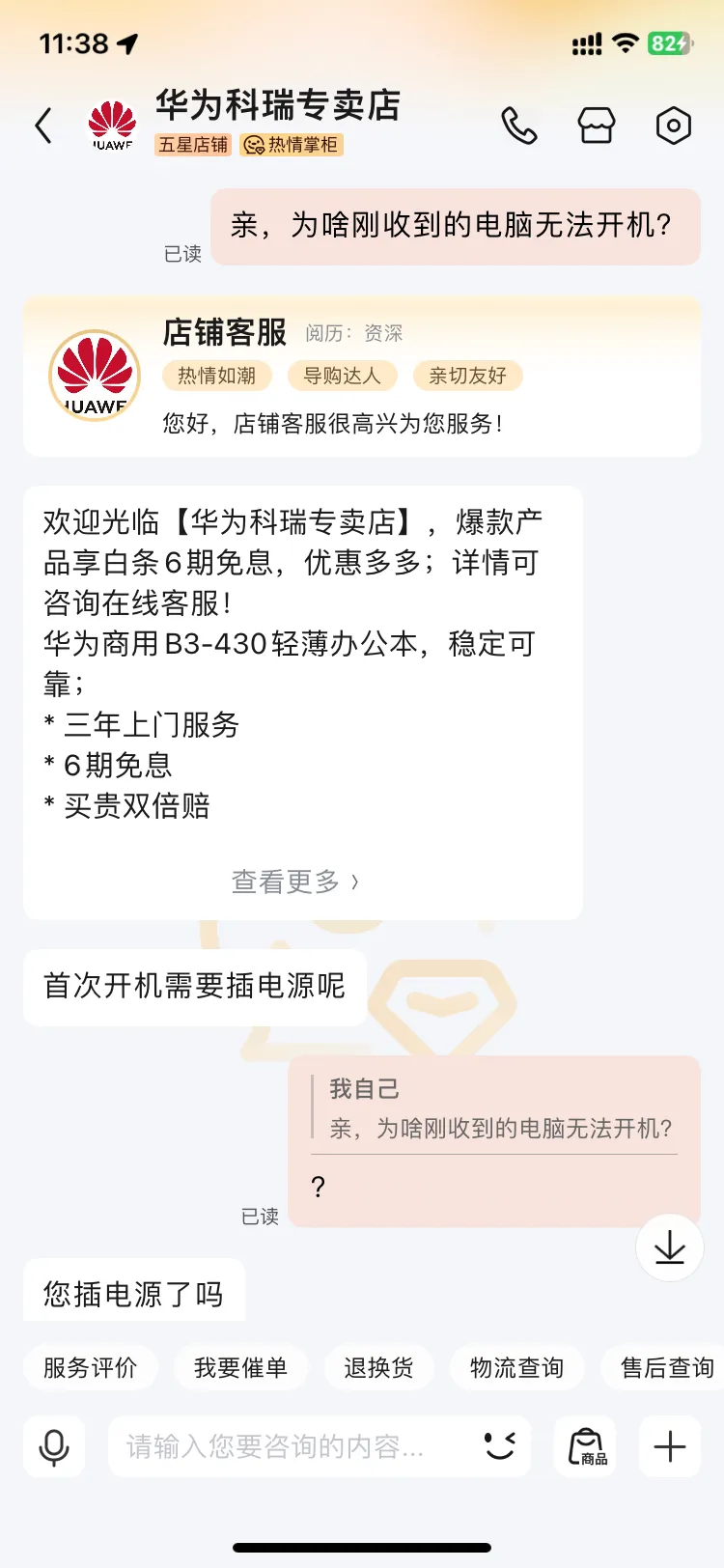Tap the 我要催单 chip

(x=240, y=1367)
